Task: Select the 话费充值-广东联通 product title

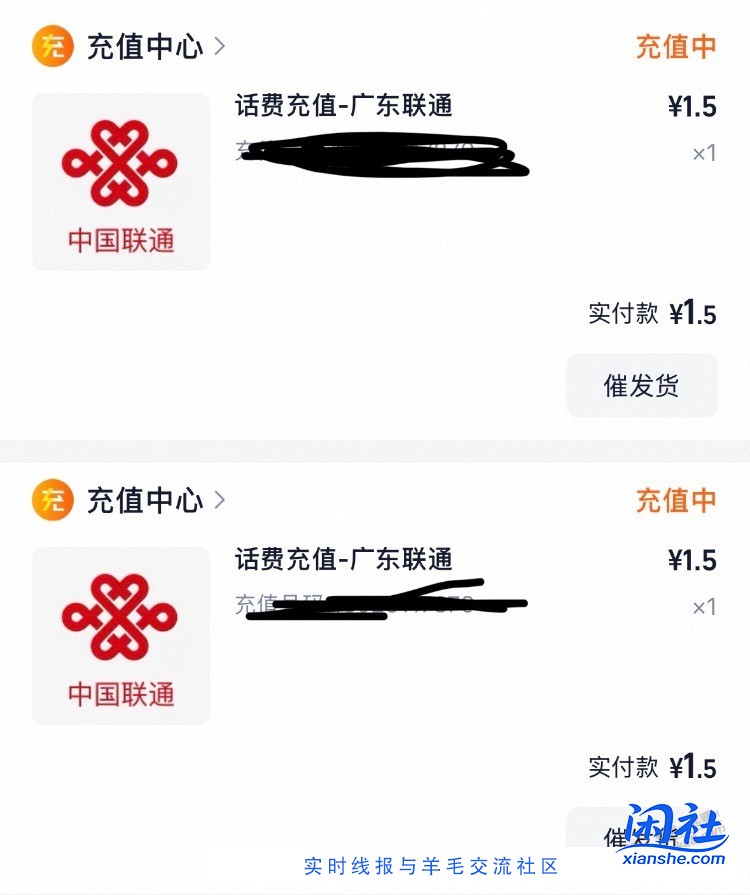Action: click(x=347, y=108)
